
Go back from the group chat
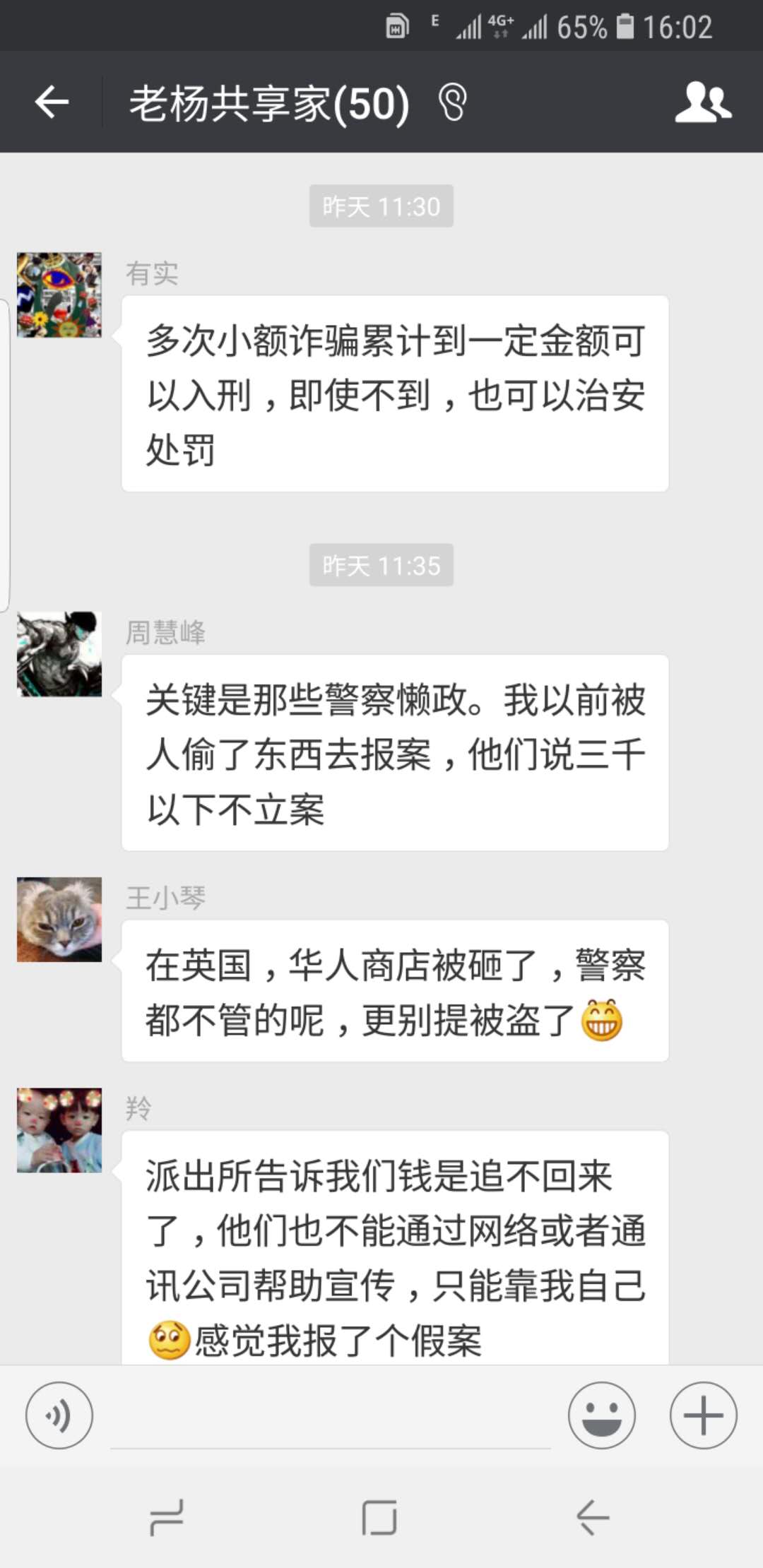pyautogui.click(x=52, y=103)
